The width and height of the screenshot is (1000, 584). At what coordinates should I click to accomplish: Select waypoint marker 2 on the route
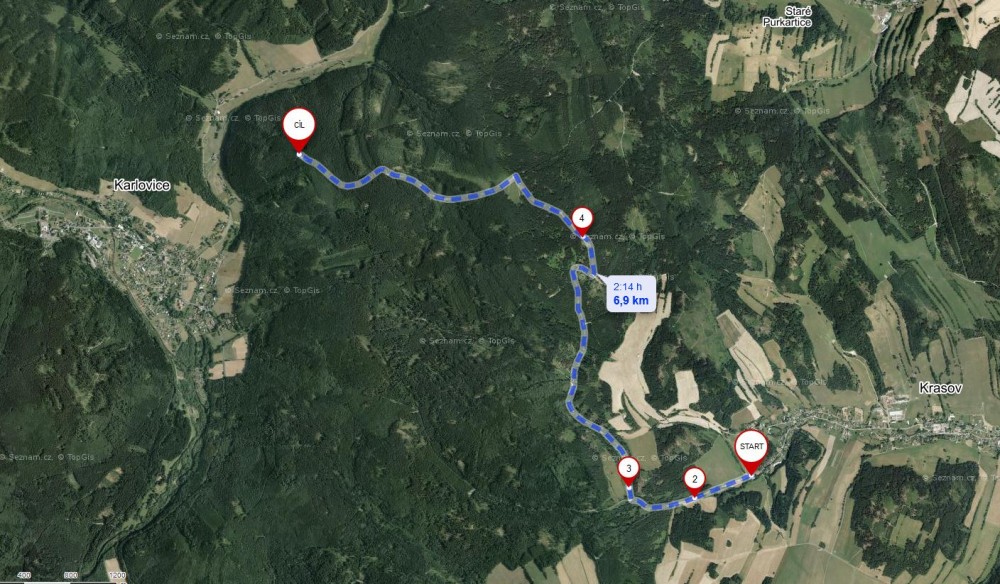click(x=694, y=479)
